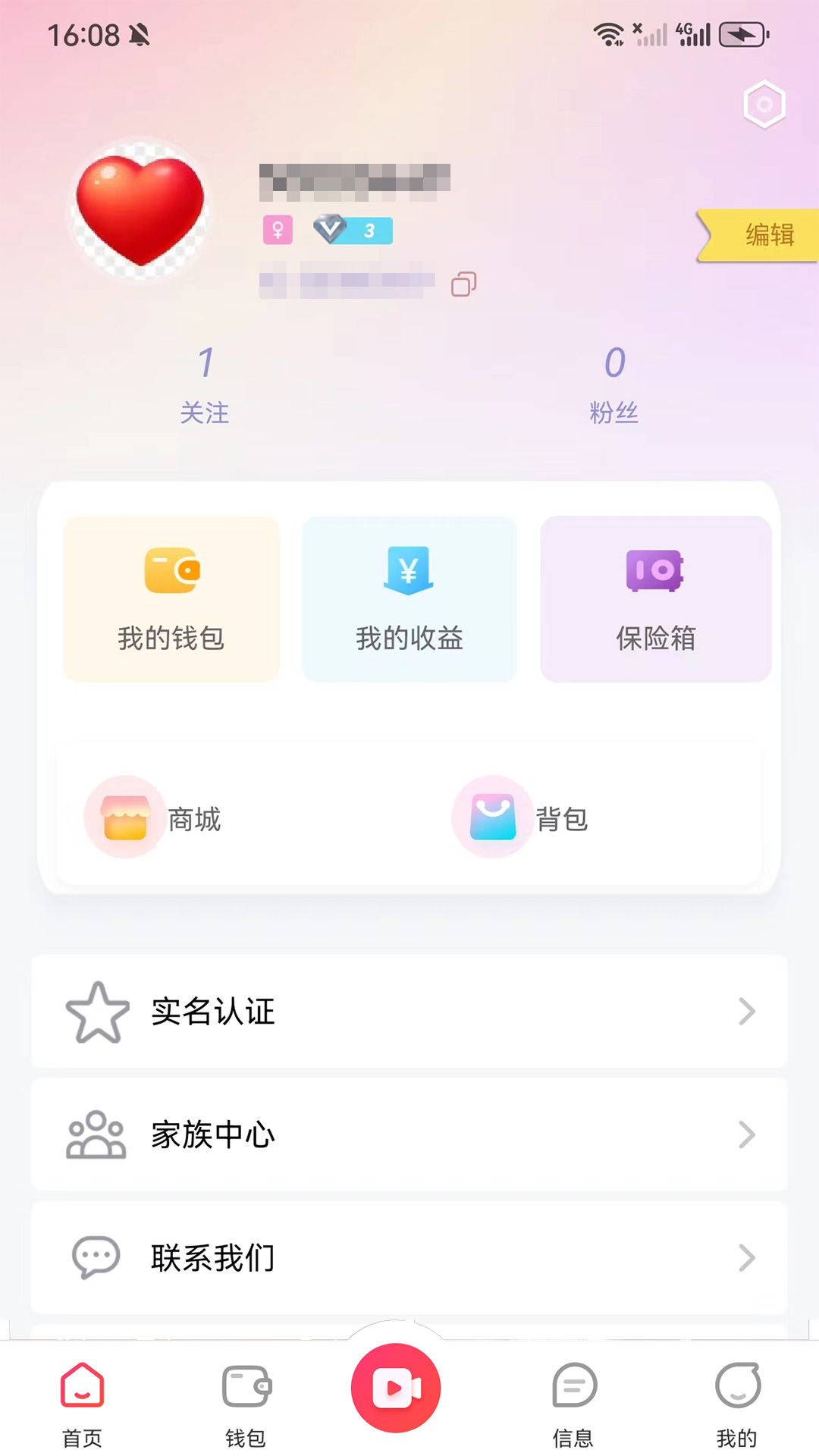Click the settings gear at top right

pyautogui.click(x=764, y=104)
